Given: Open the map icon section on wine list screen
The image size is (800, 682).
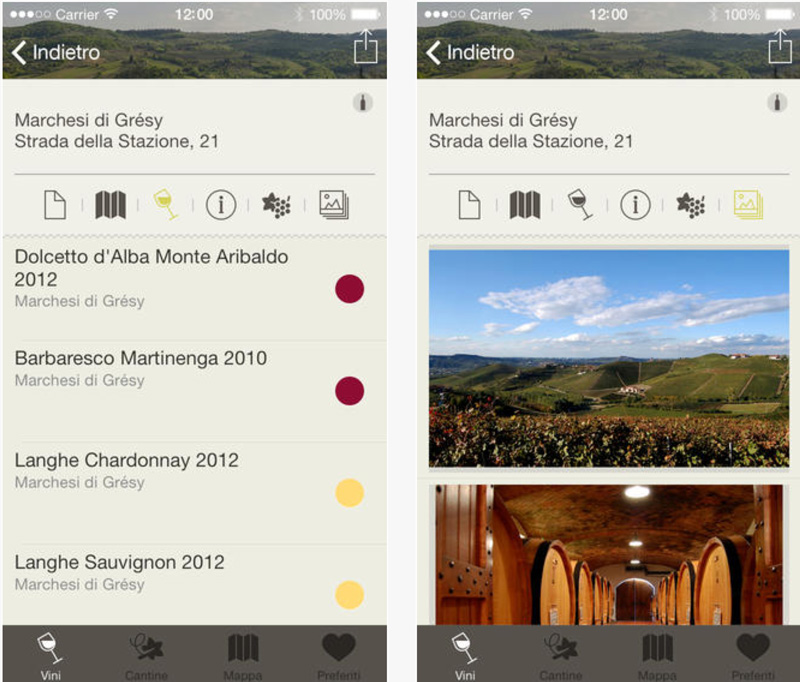Looking at the screenshot, I should 110,205.
